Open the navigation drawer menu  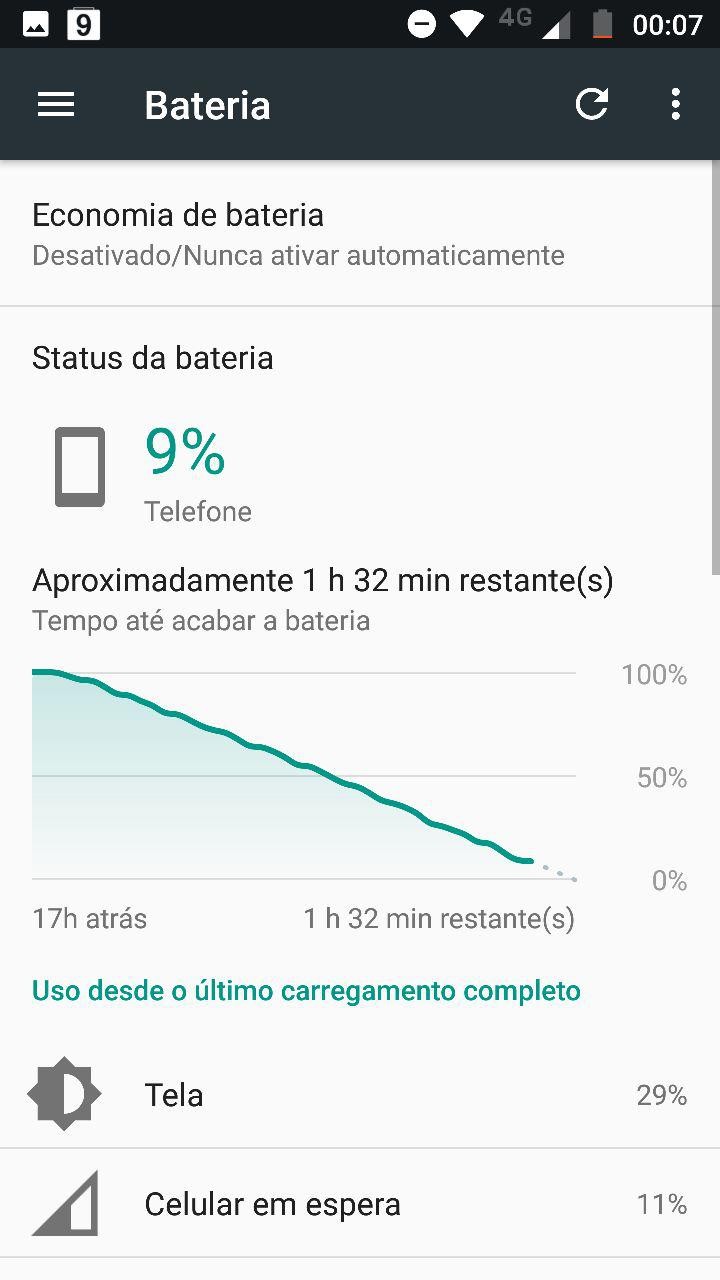56,105
